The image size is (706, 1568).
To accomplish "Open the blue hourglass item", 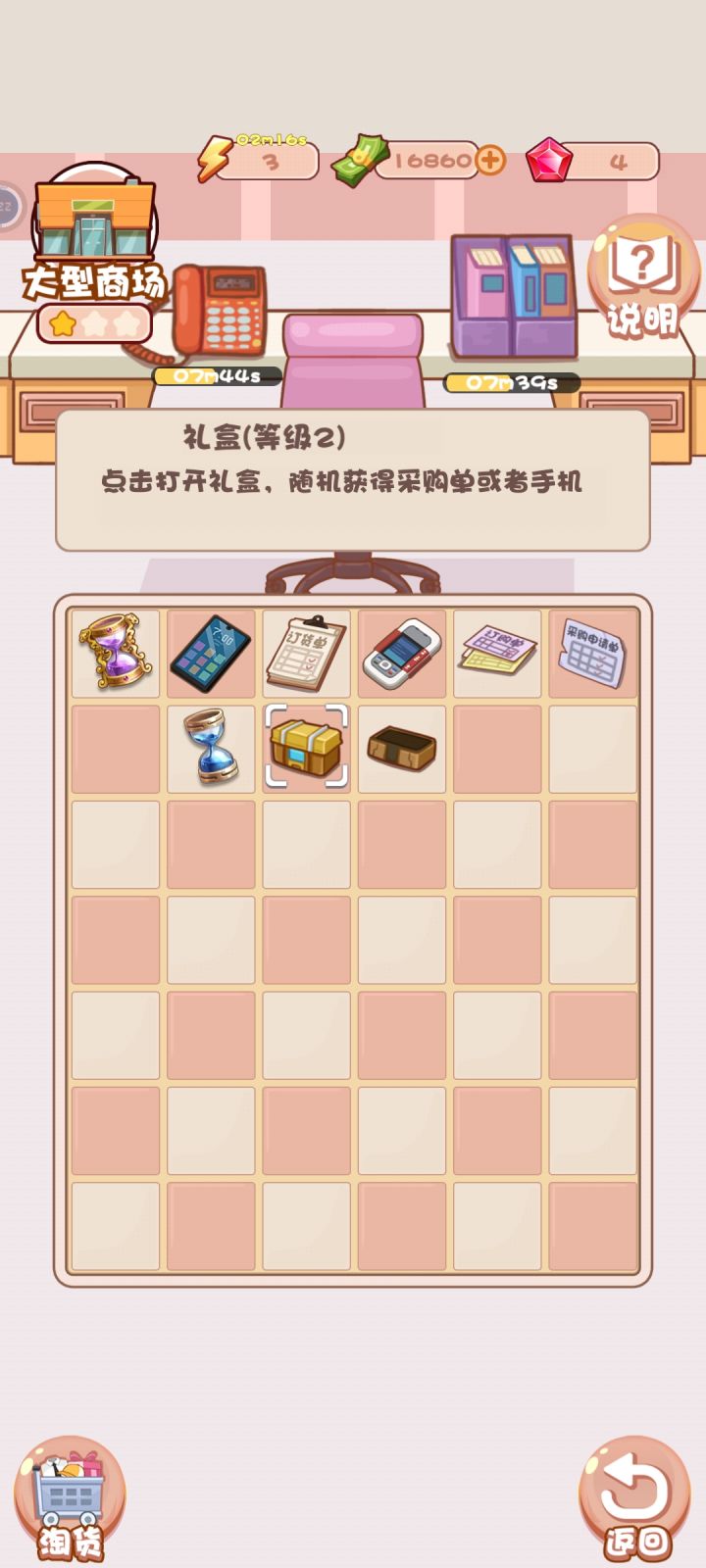I will [x=209, y=747].
